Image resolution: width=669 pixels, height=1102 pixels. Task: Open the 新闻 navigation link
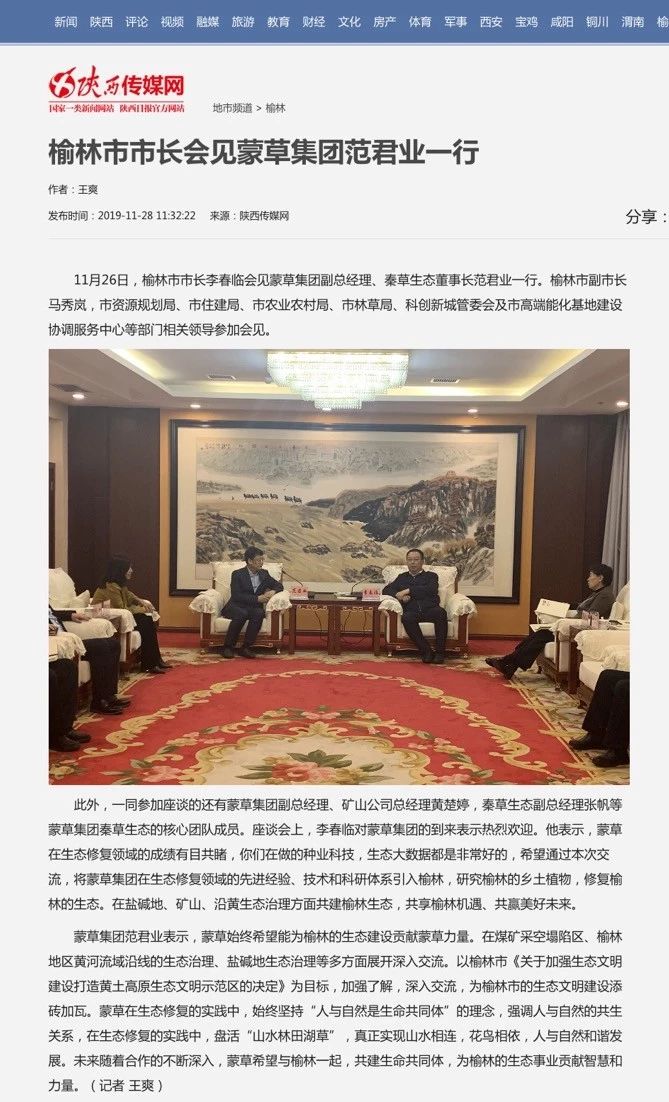tap(65, 21)
